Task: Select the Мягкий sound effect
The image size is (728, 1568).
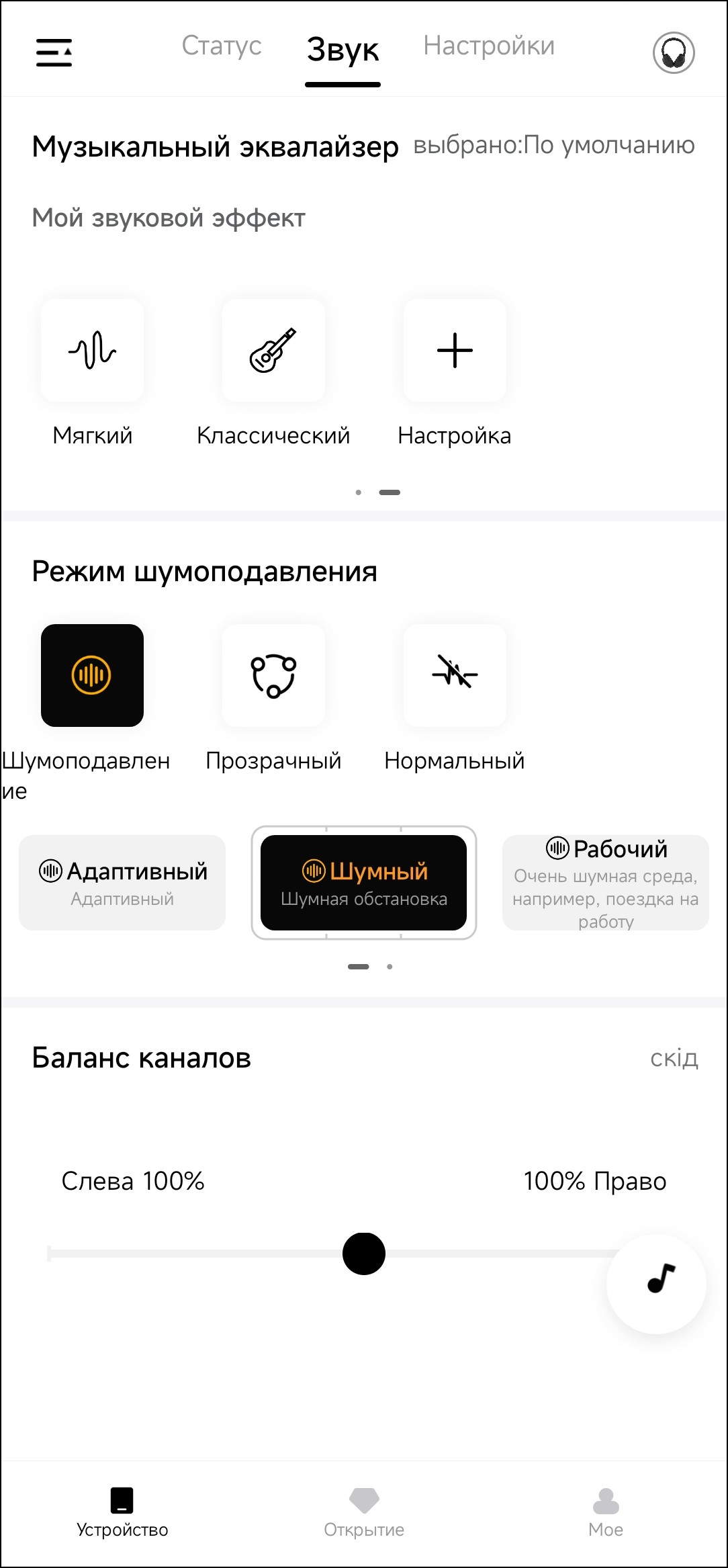Action: pos(93,351)
